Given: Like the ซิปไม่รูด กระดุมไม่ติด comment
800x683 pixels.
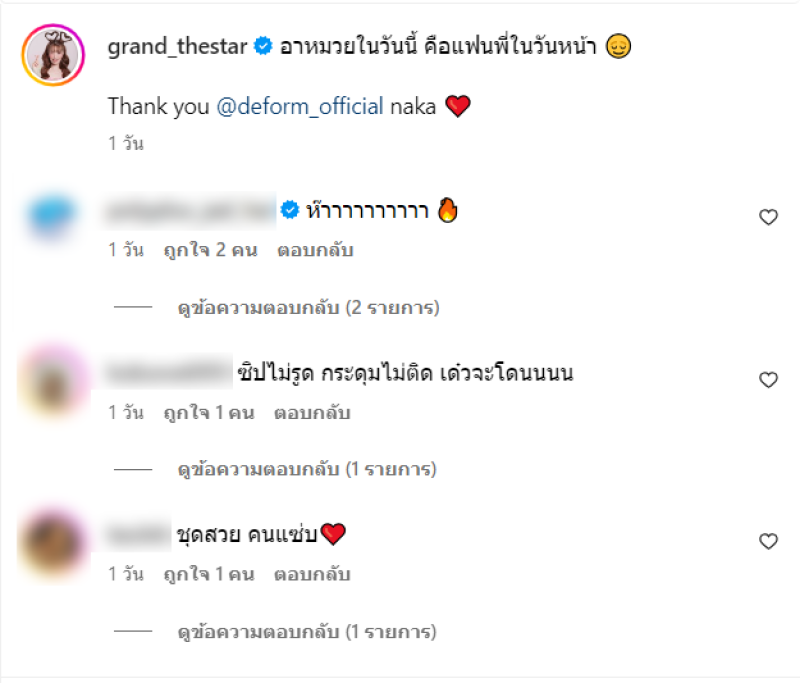Looking at the screenshot, I should (768, 379).
